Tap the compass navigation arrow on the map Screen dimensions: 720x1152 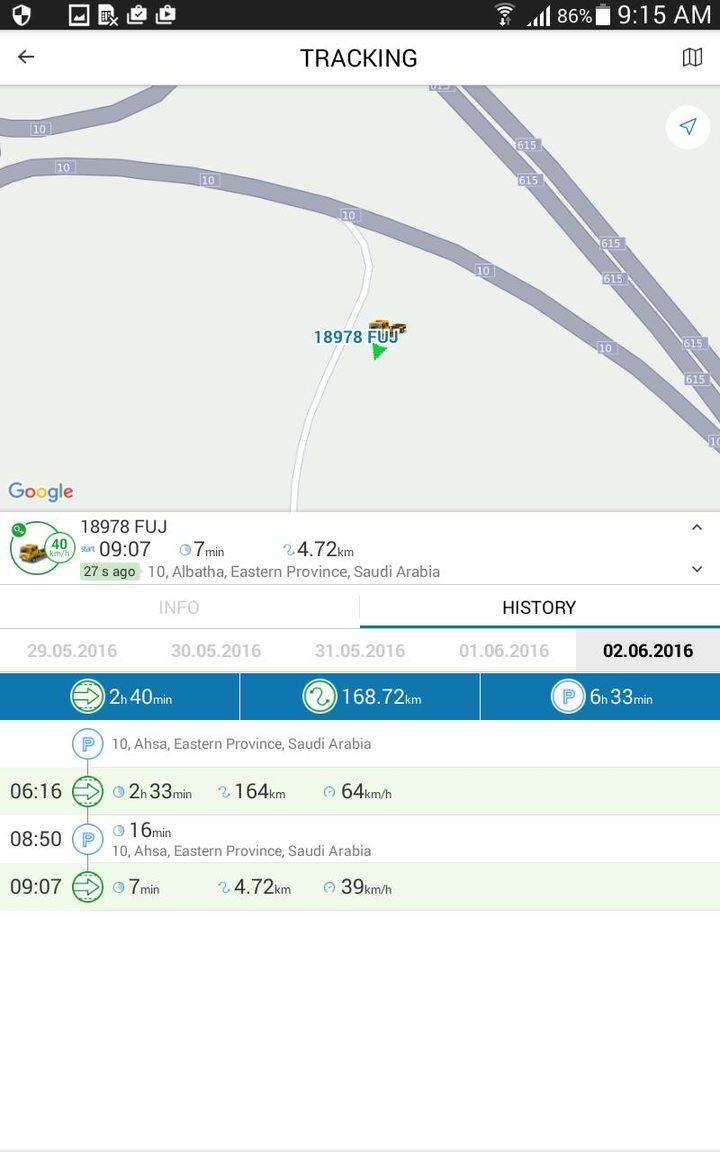point(687,127)
